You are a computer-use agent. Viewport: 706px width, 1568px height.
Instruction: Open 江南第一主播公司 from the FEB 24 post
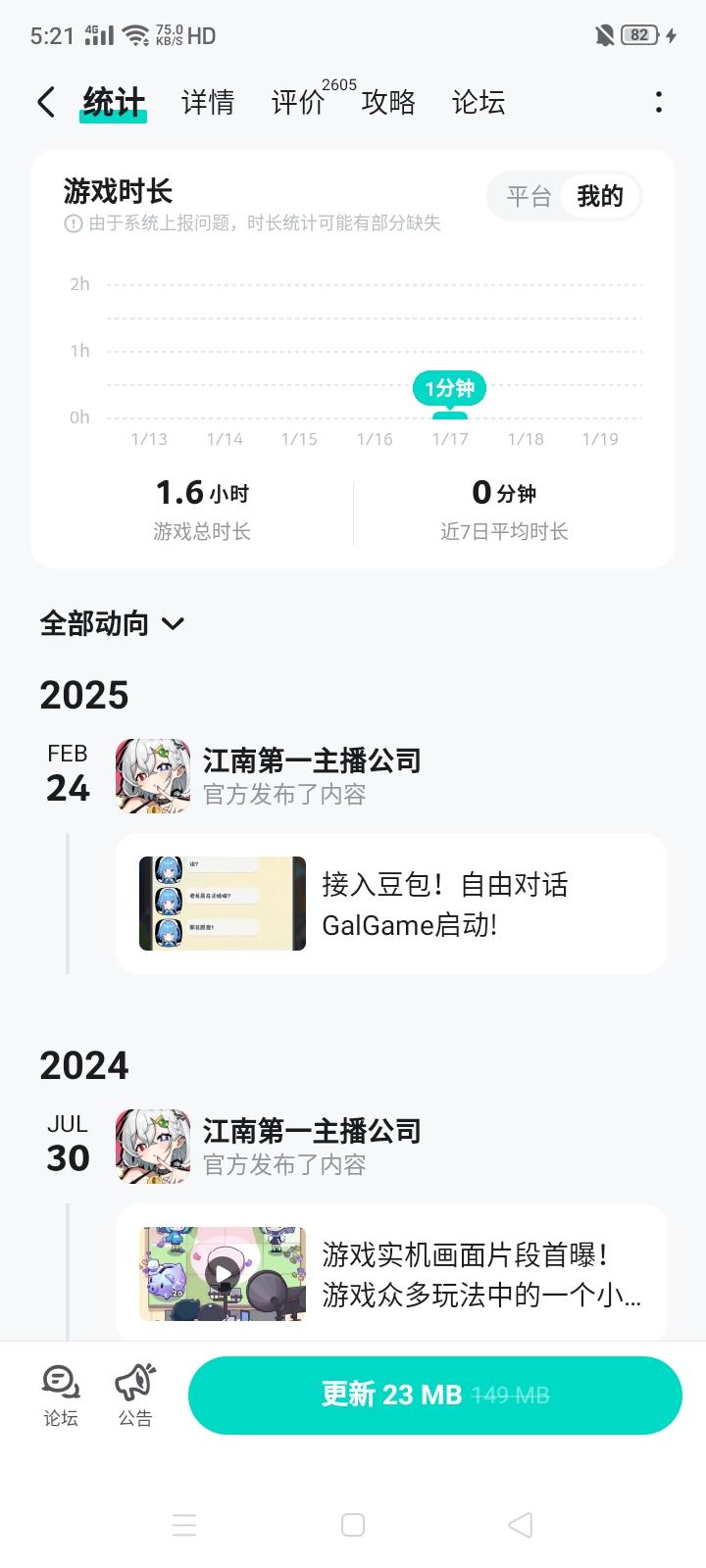[312, 760]
